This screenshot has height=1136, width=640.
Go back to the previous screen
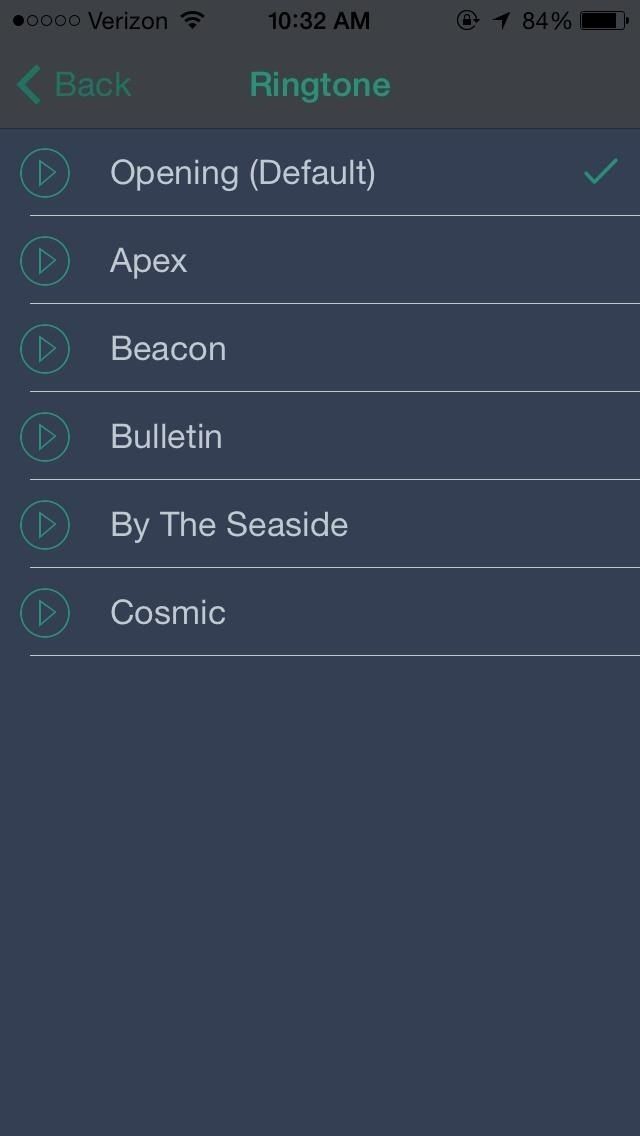coord(74,85)
